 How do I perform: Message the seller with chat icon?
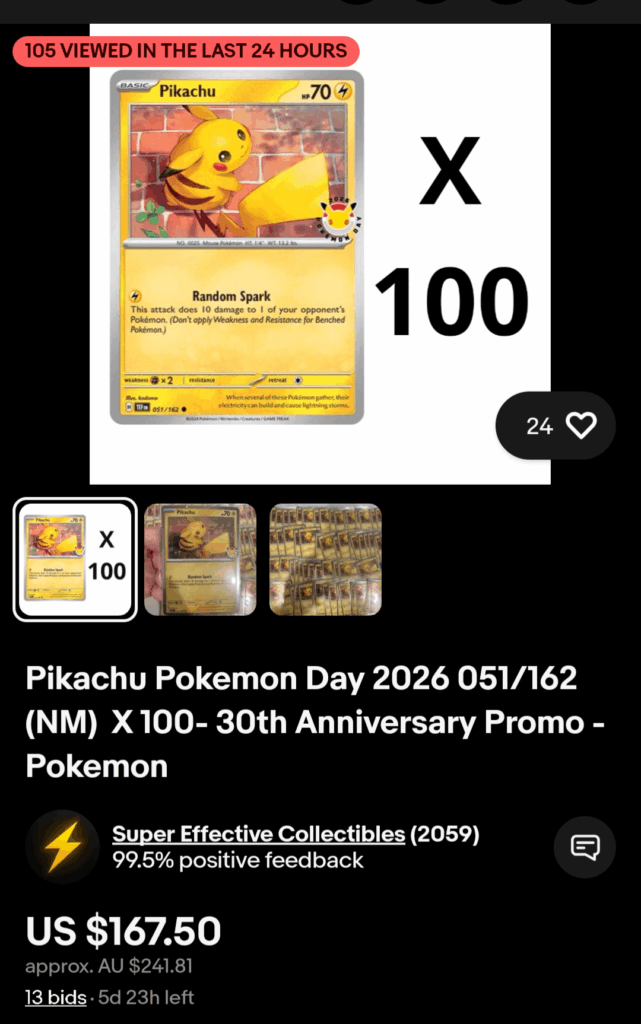tap(584, 847)
